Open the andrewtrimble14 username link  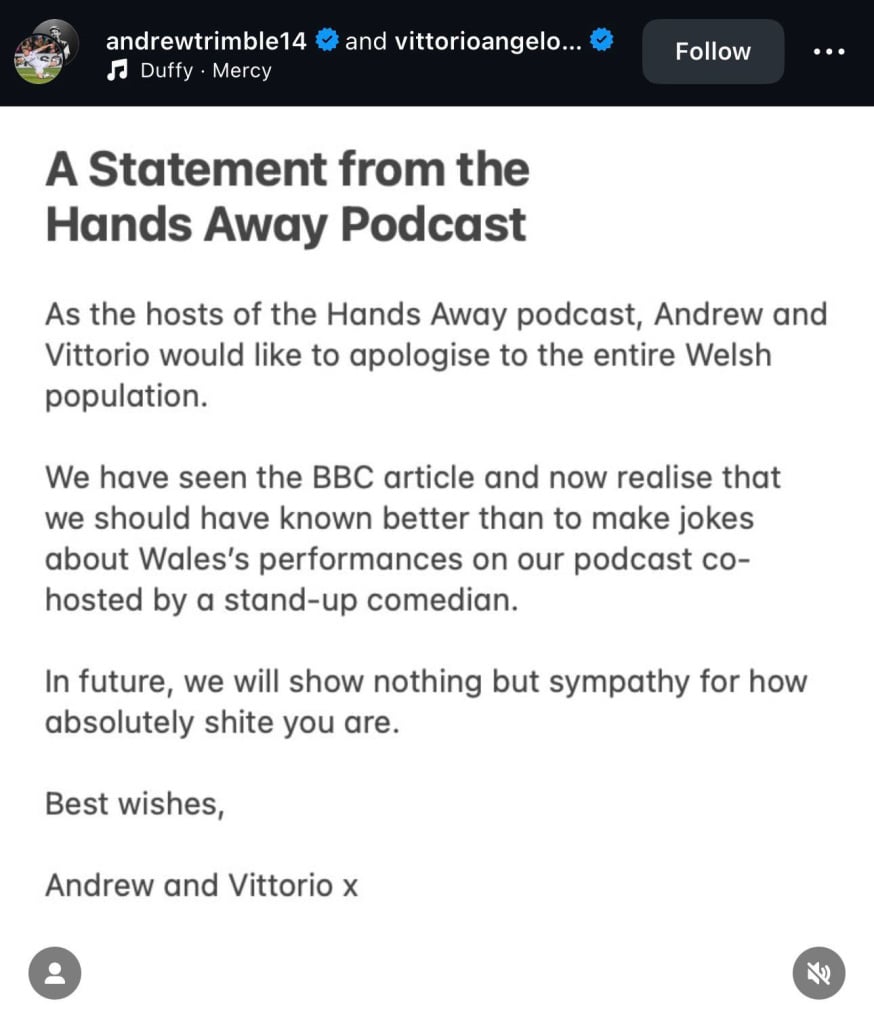pos(206,41)
